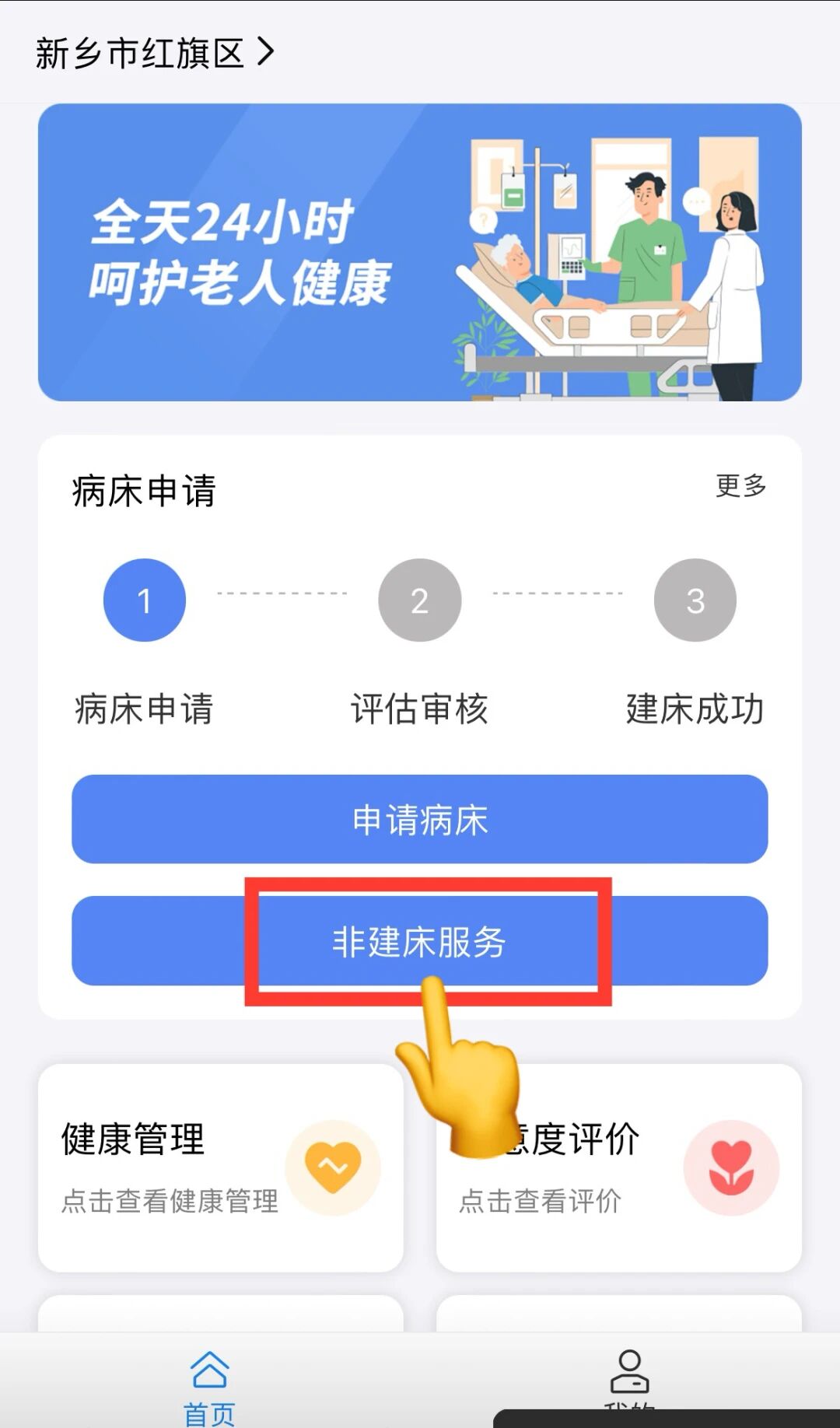Viewport: 840px width, 1428px height.
Task: Open the 新乡市红旗区 location selector
Action: click(x=154, y=53)
